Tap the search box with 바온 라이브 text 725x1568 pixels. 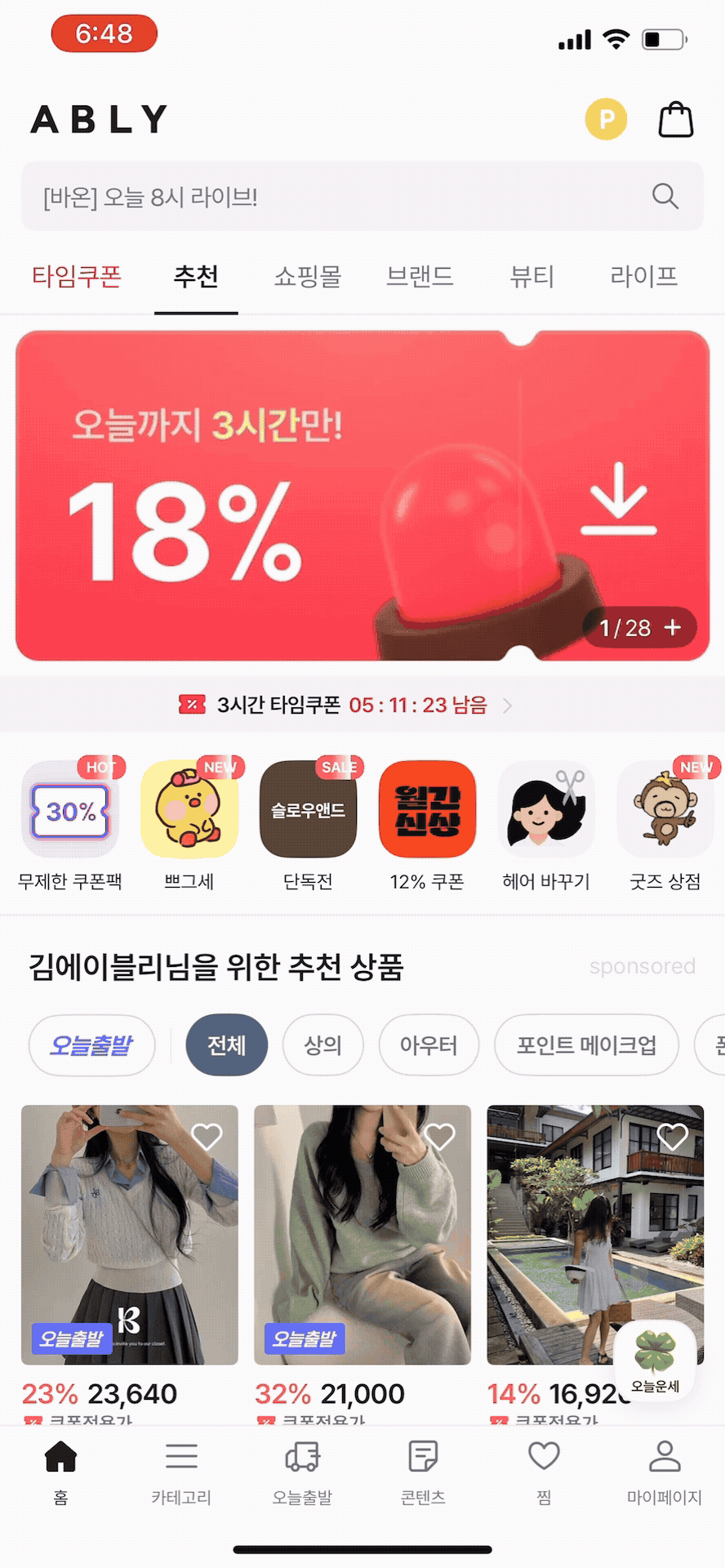(343, 197)
